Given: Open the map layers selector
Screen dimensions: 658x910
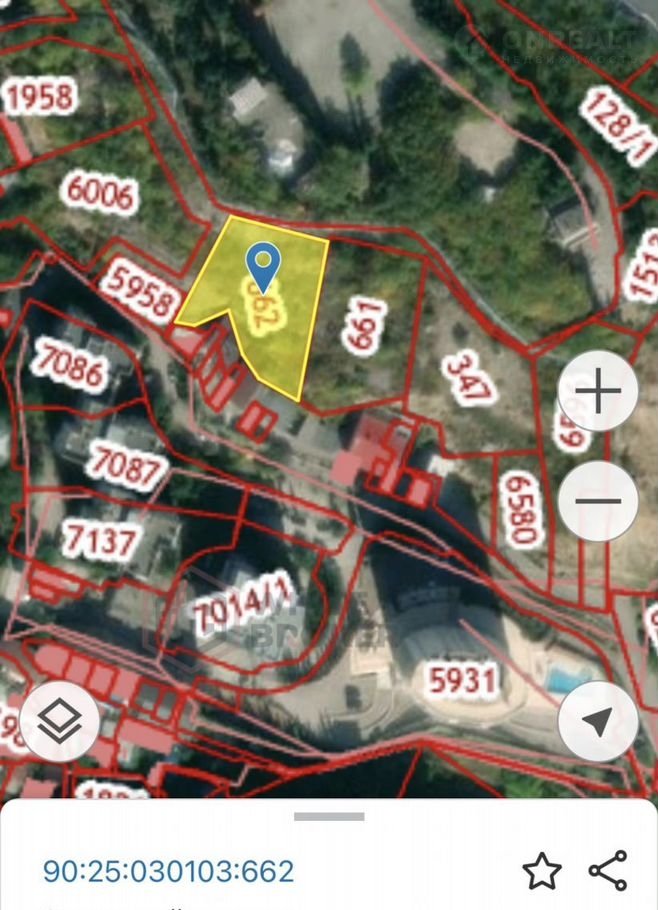Looking at the screenshot, I should [x=60, y=720].
